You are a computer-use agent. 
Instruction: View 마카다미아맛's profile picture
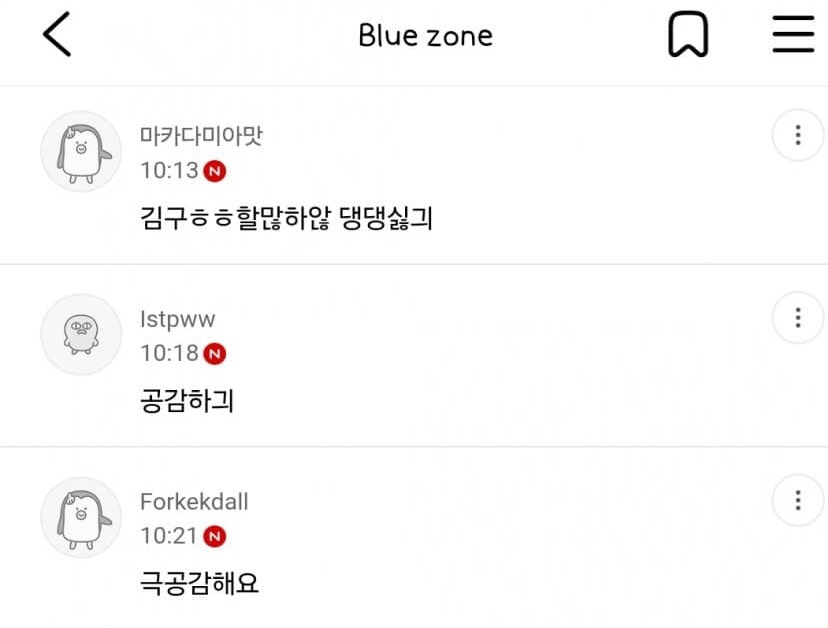[81, 152]
